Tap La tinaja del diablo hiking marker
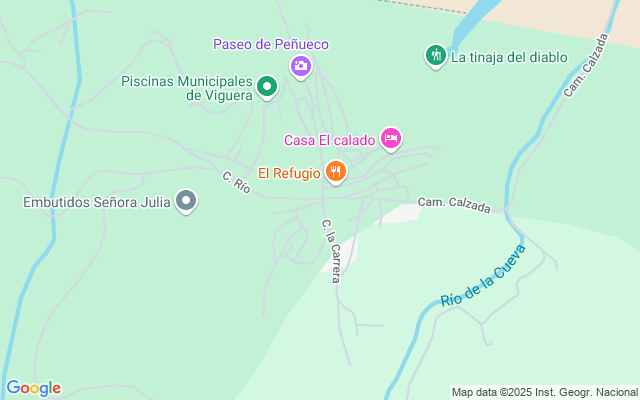Viewport: 640px width, 400px height. click(435, 56)
